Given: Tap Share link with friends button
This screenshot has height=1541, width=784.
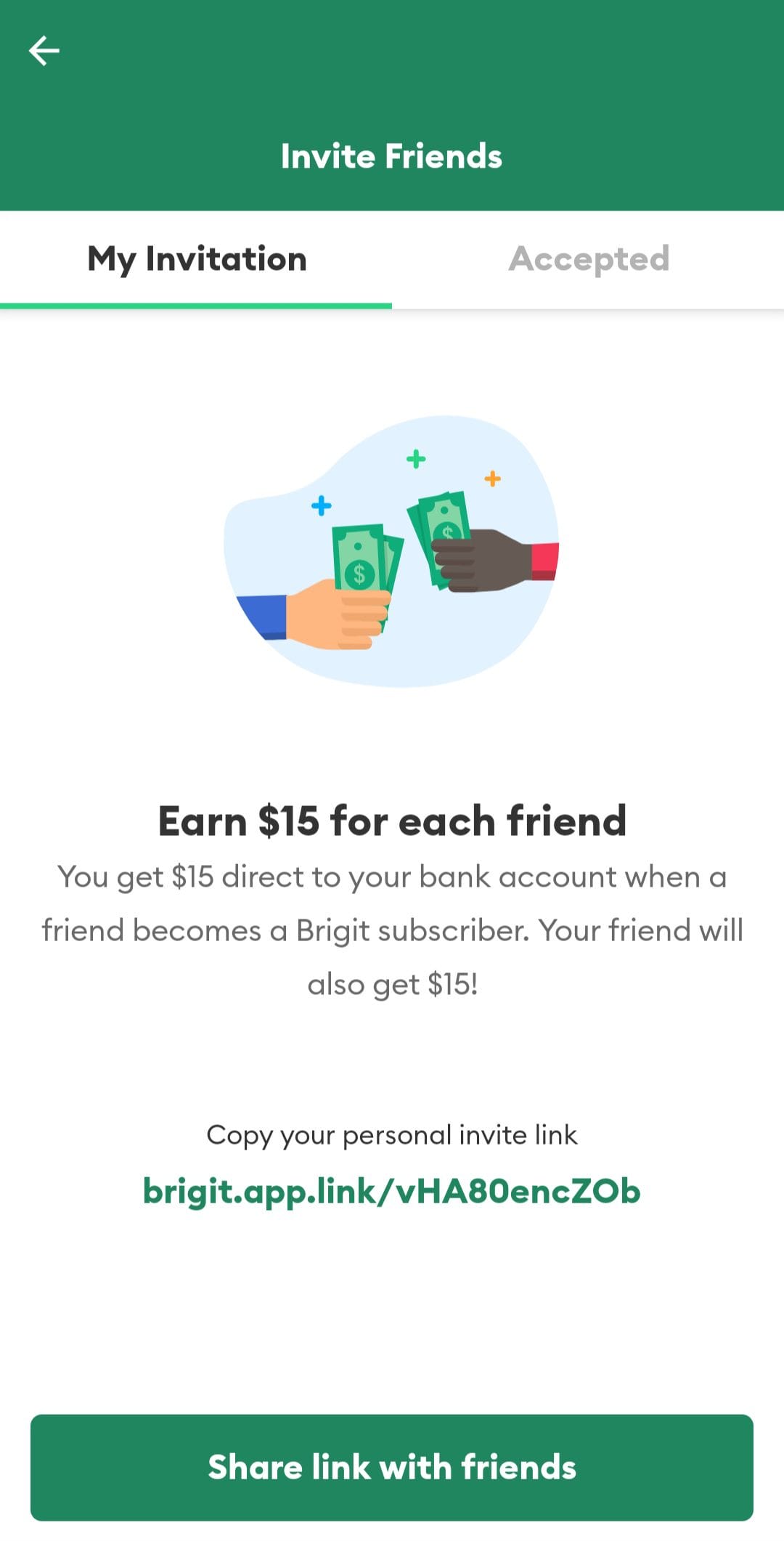Looking at the screenshot, I should click(x=392, y=1467).
